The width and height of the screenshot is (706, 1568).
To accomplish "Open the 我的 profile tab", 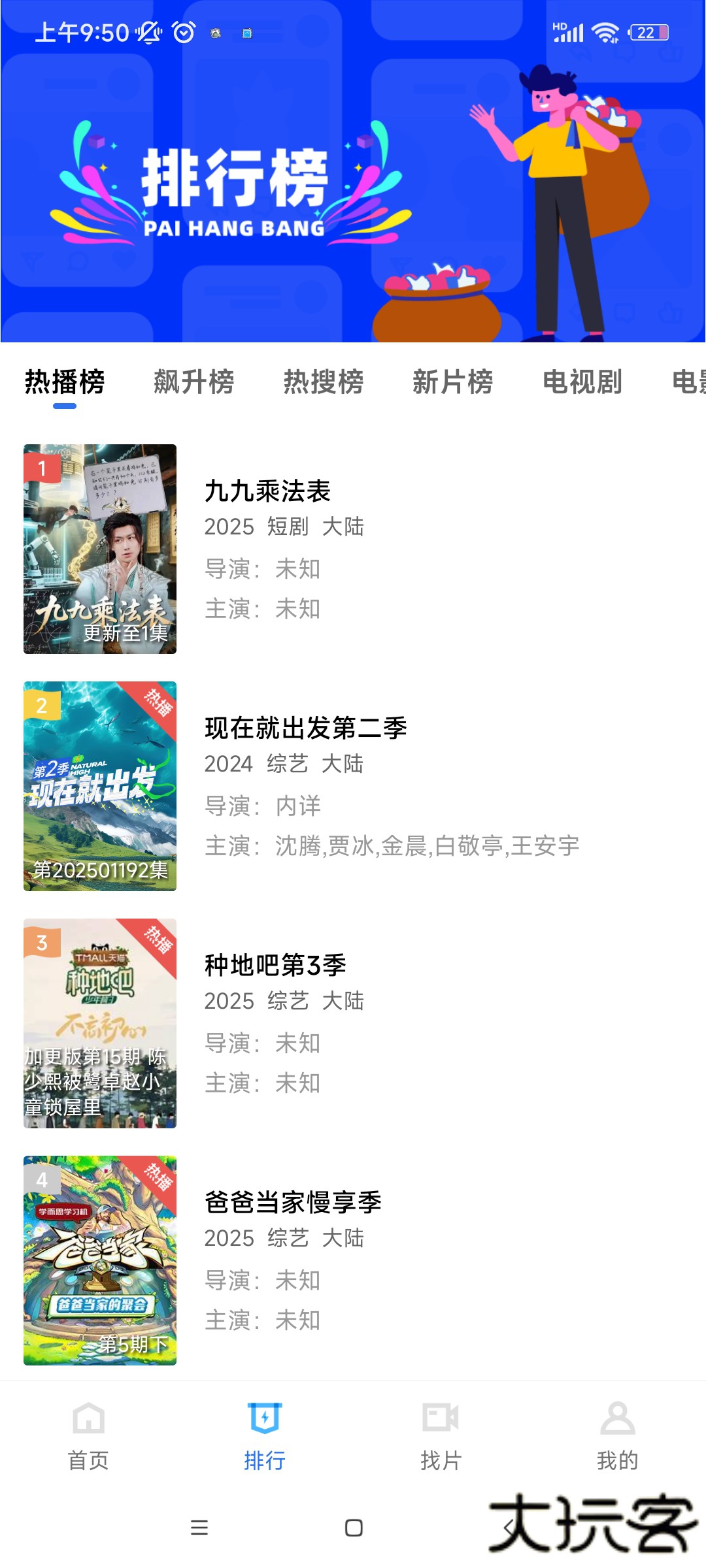I will (x=617, y=1435).
